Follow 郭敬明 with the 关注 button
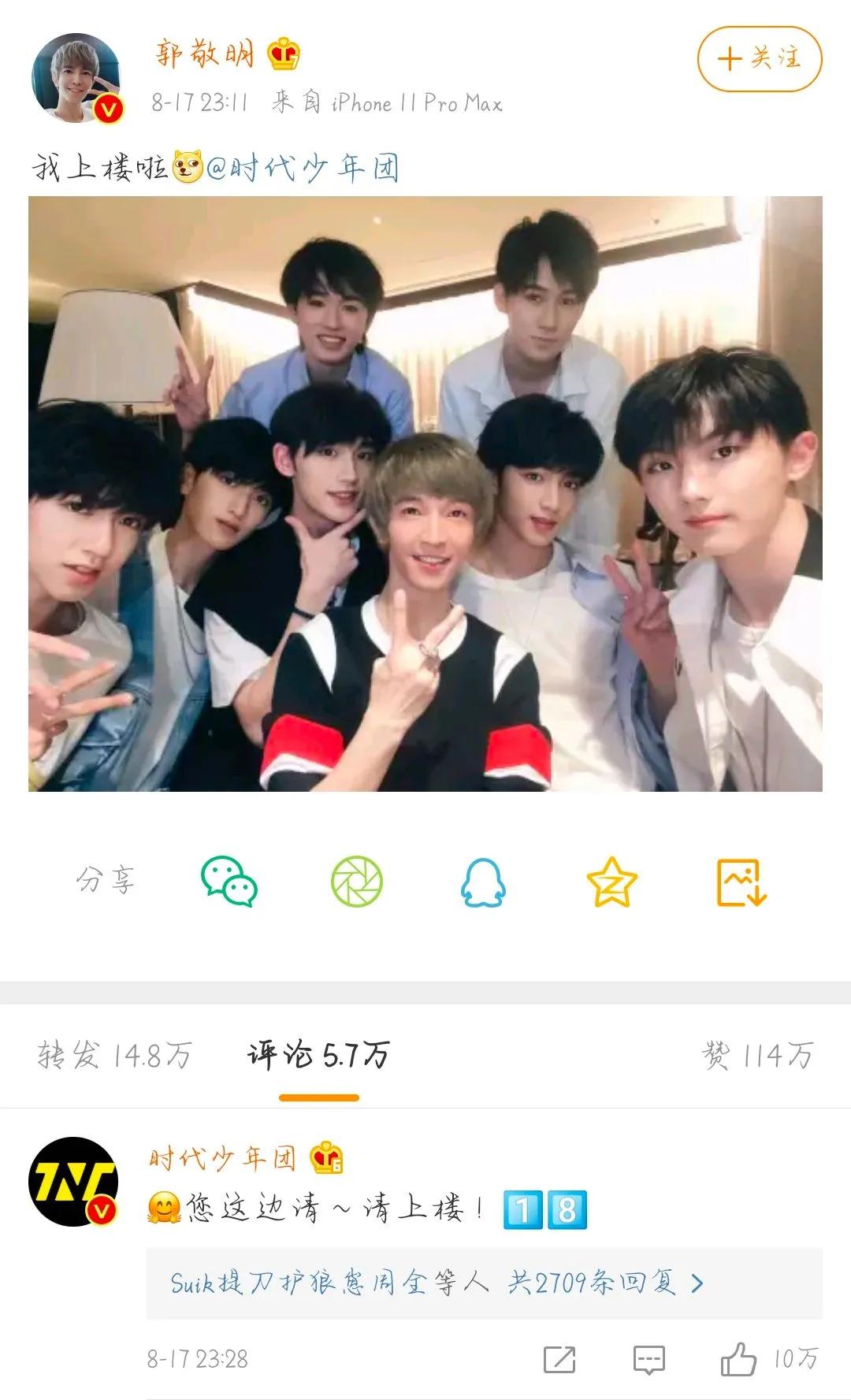The image size is (851, 1400). (x=760, y=59)
